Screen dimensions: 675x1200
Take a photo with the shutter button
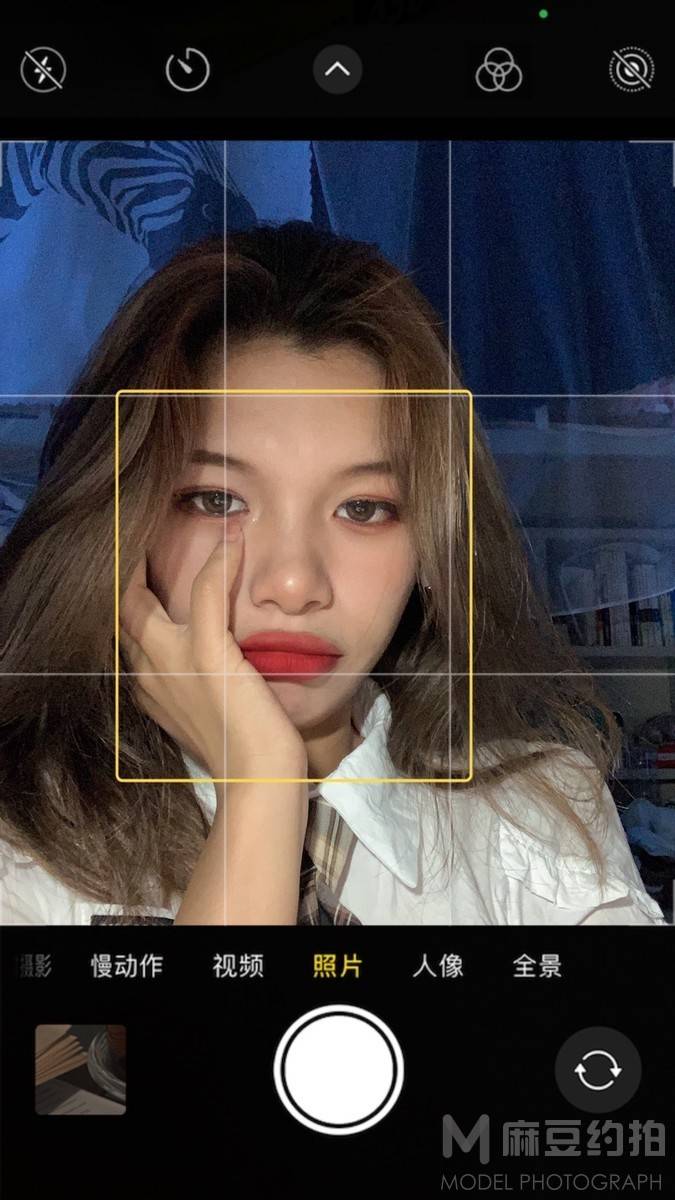pos(338,1070)
